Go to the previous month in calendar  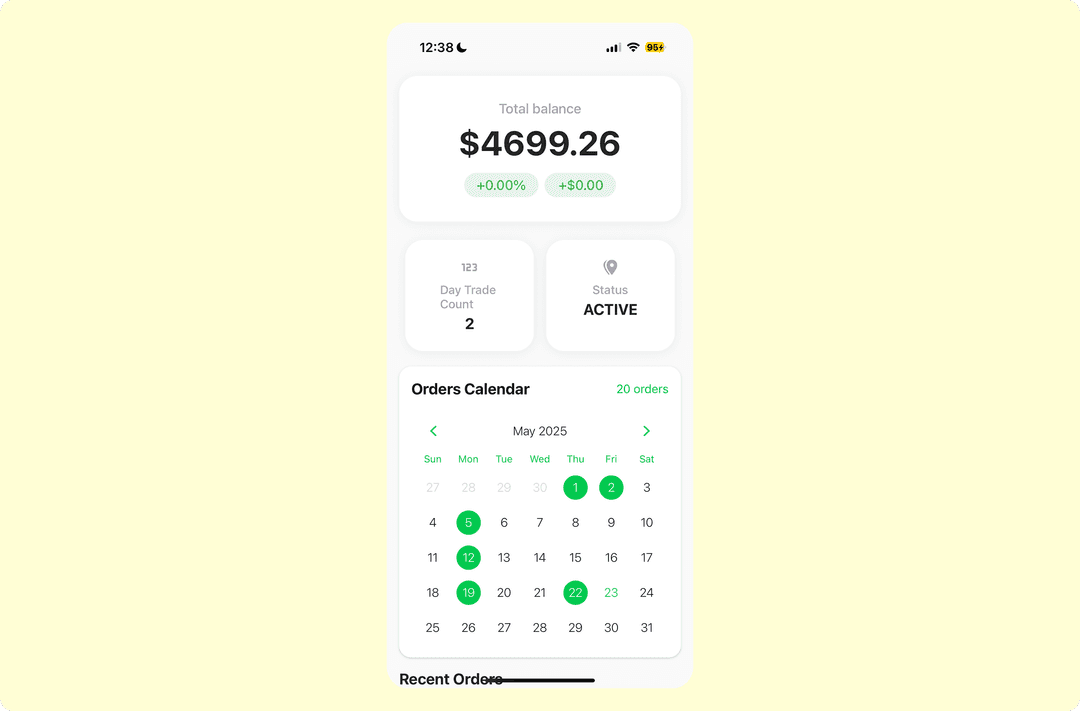point(433,431)
